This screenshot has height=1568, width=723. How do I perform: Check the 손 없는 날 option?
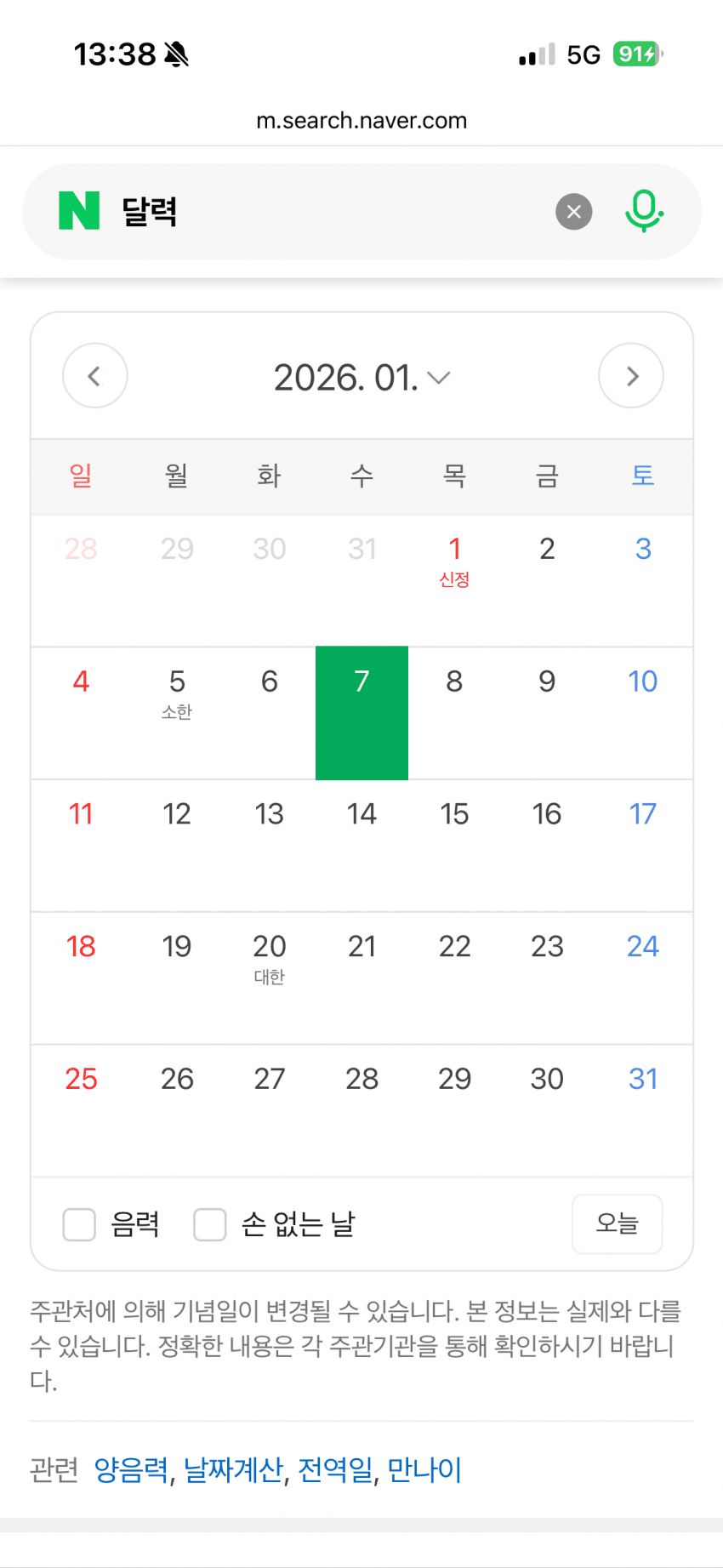click(210, 1225)
